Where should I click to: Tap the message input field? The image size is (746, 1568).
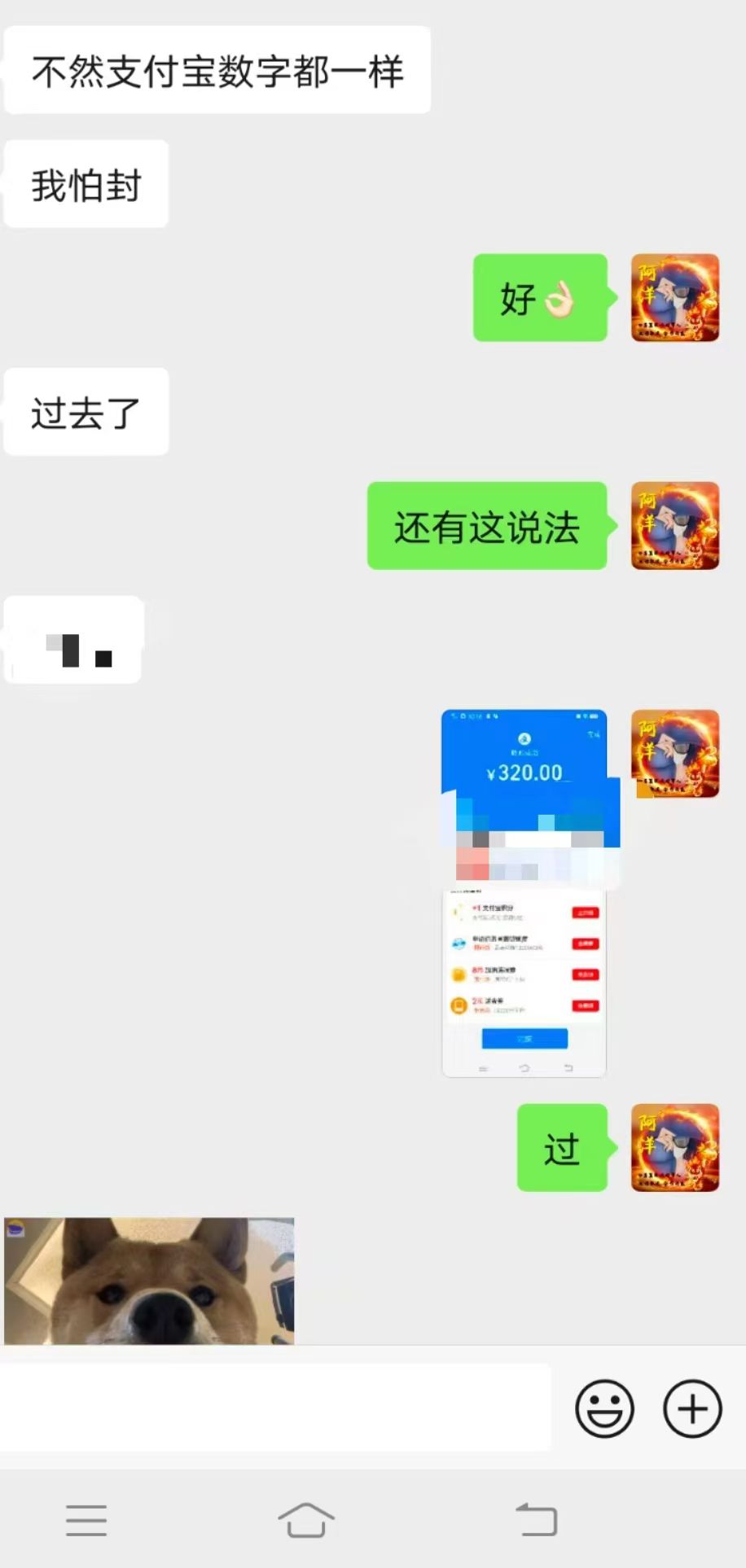click(x=275, y=1408)
